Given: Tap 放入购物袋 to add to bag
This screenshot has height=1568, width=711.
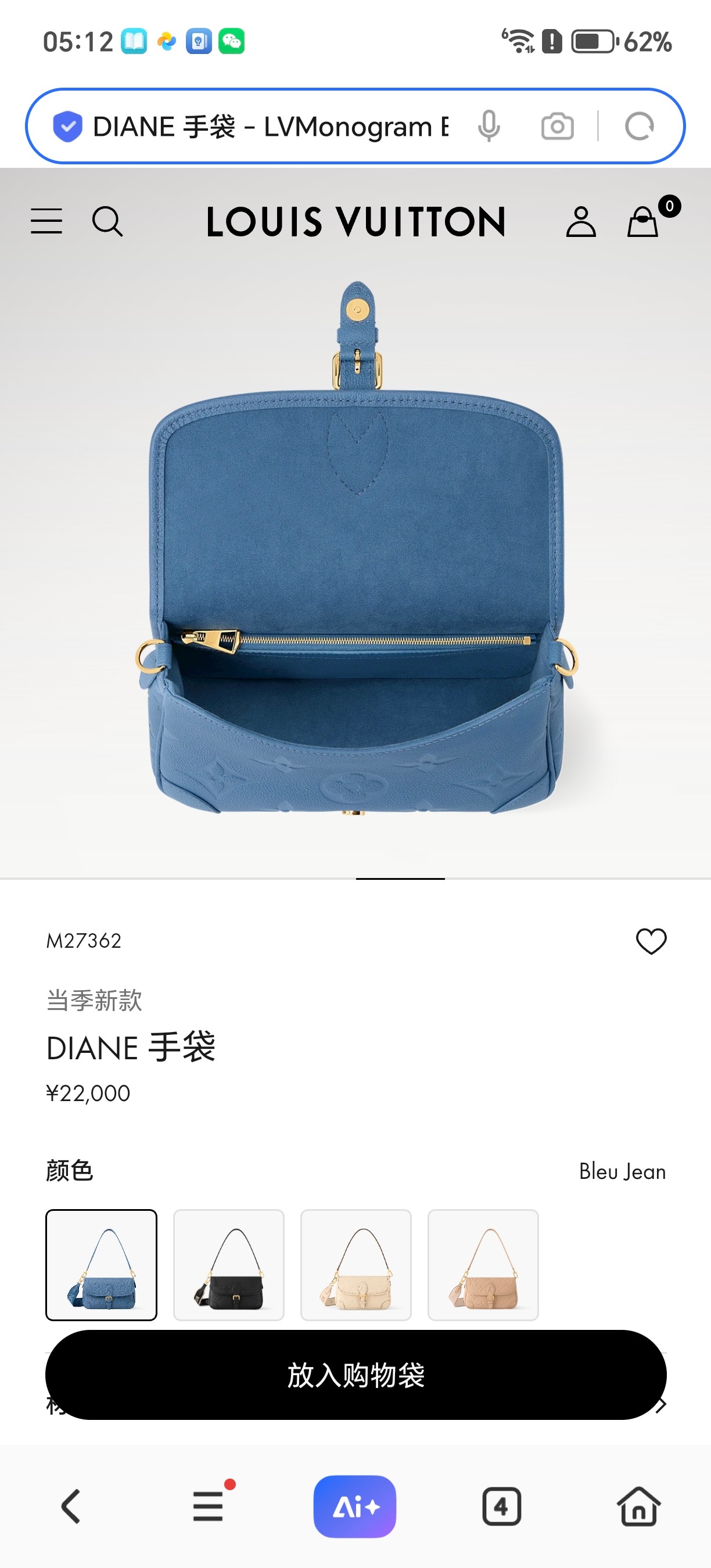Looking at the screenshot, I should [355, 1375].
